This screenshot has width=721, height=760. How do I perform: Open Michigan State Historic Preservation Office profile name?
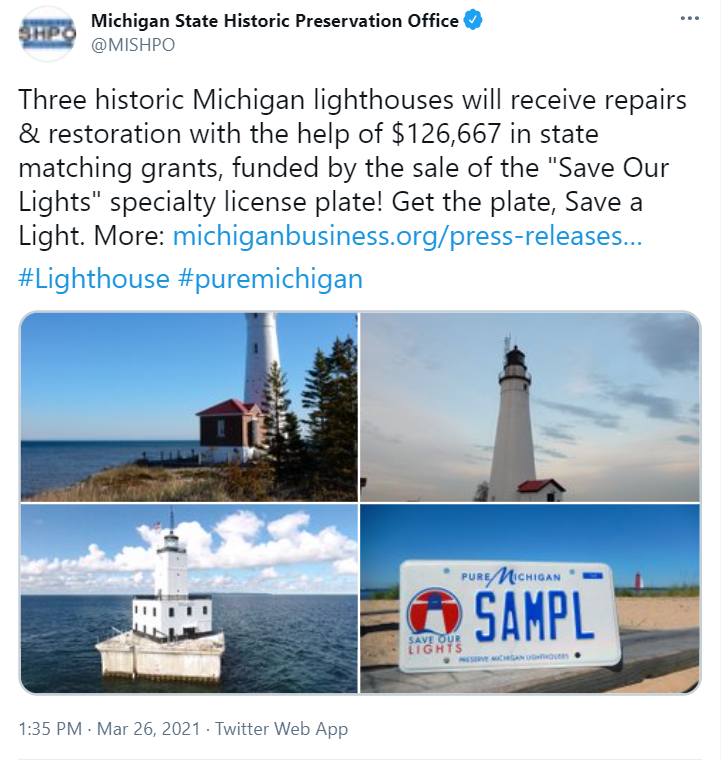tap(275, 20)
